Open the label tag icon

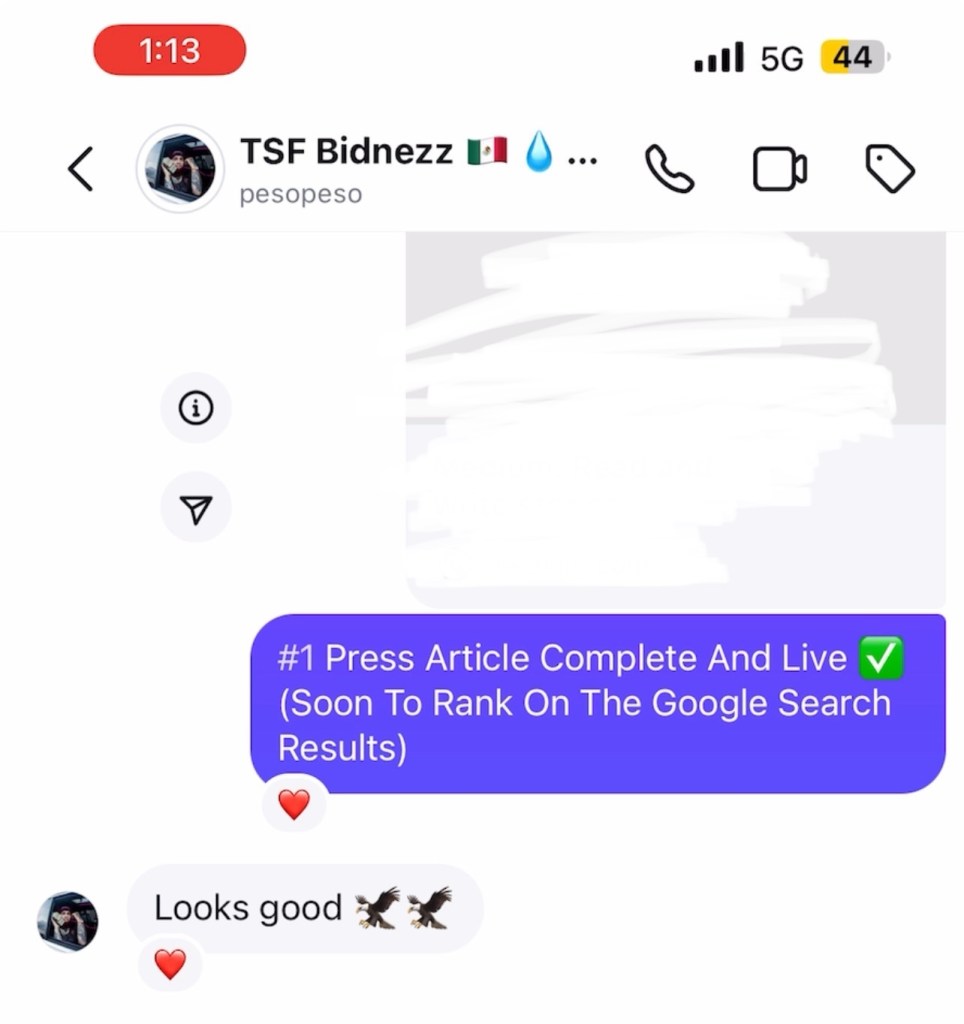[x=888, y=168]
